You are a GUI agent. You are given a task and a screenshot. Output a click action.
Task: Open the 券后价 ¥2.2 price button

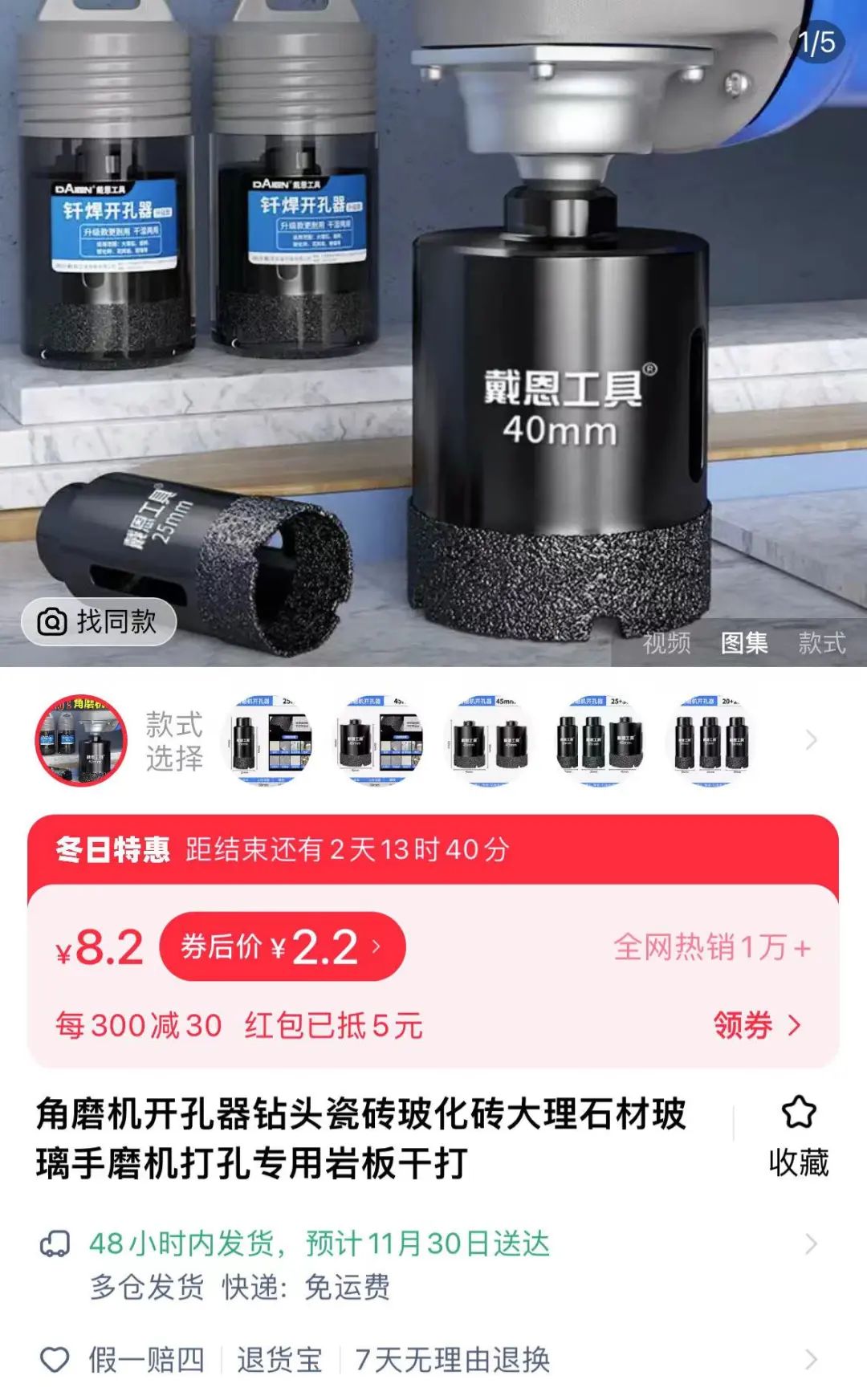[x=283, y=947]
